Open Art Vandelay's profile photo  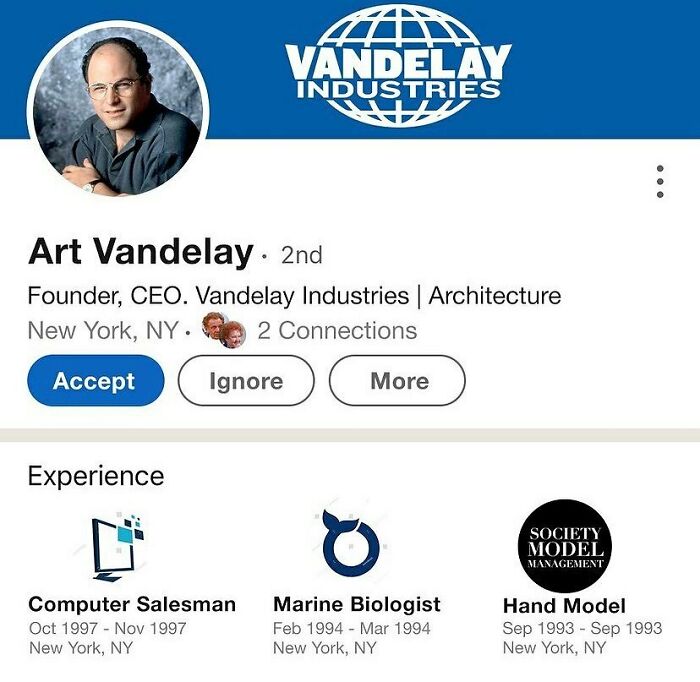[117, 111]
